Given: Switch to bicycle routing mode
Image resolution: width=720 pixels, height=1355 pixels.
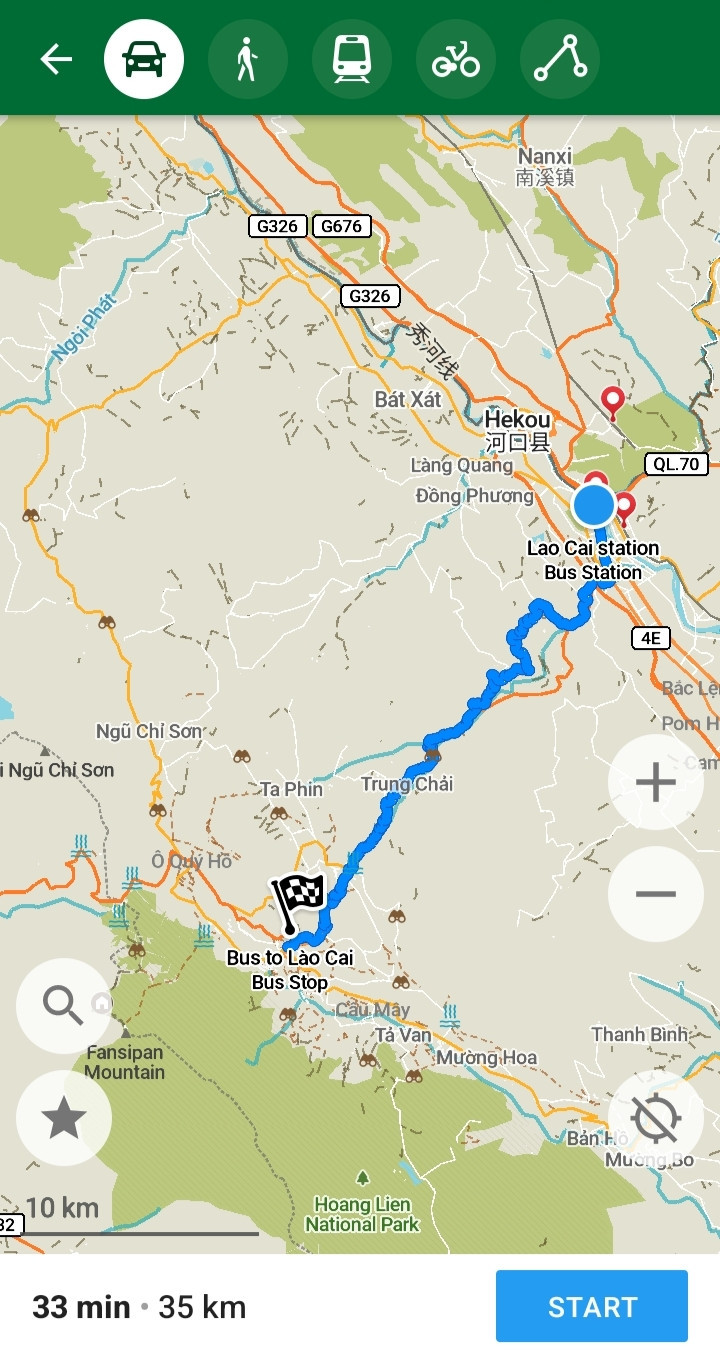Looking at the screenshot, I should click(x=456, y=59).
